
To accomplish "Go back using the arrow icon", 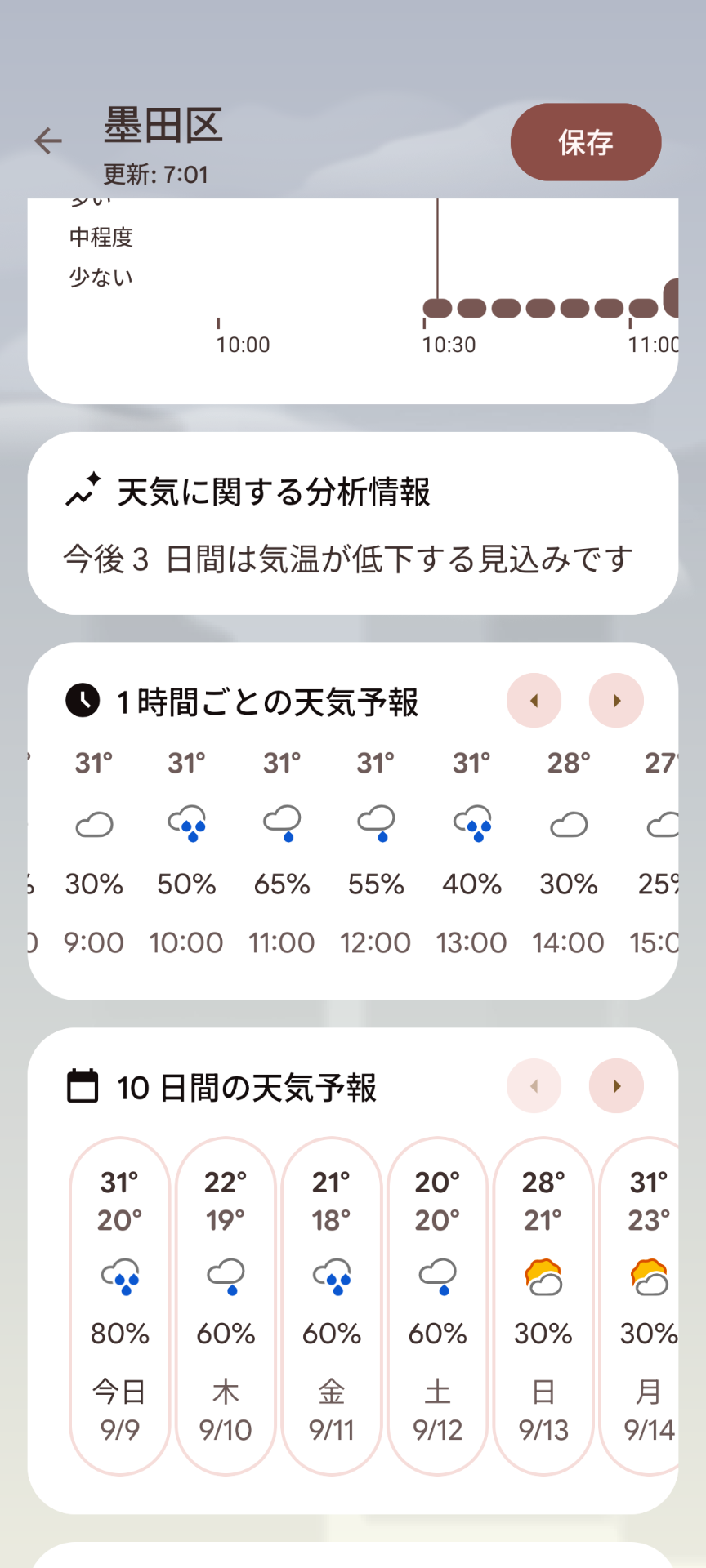I will point(48,141).
